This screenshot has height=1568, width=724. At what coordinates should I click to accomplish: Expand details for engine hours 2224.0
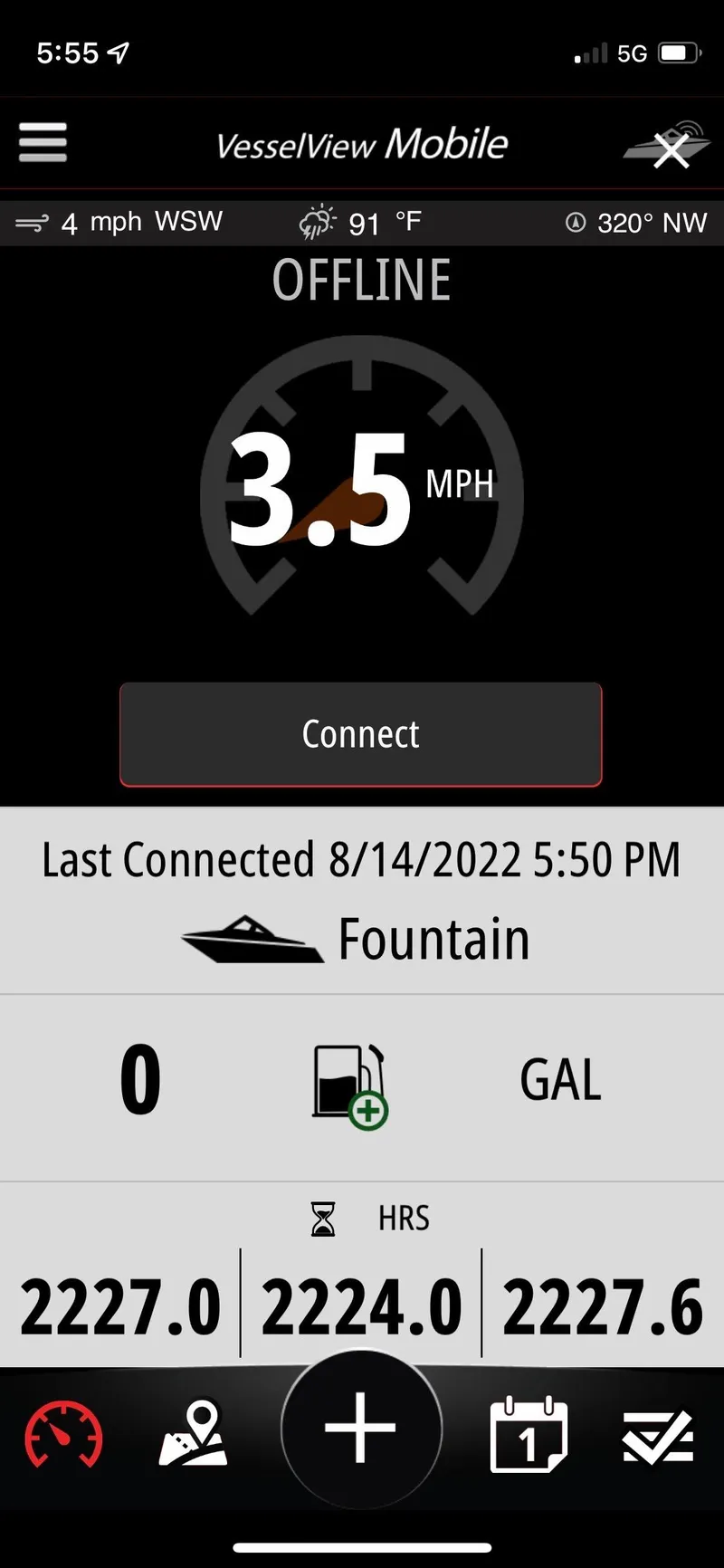(360, 1304)
